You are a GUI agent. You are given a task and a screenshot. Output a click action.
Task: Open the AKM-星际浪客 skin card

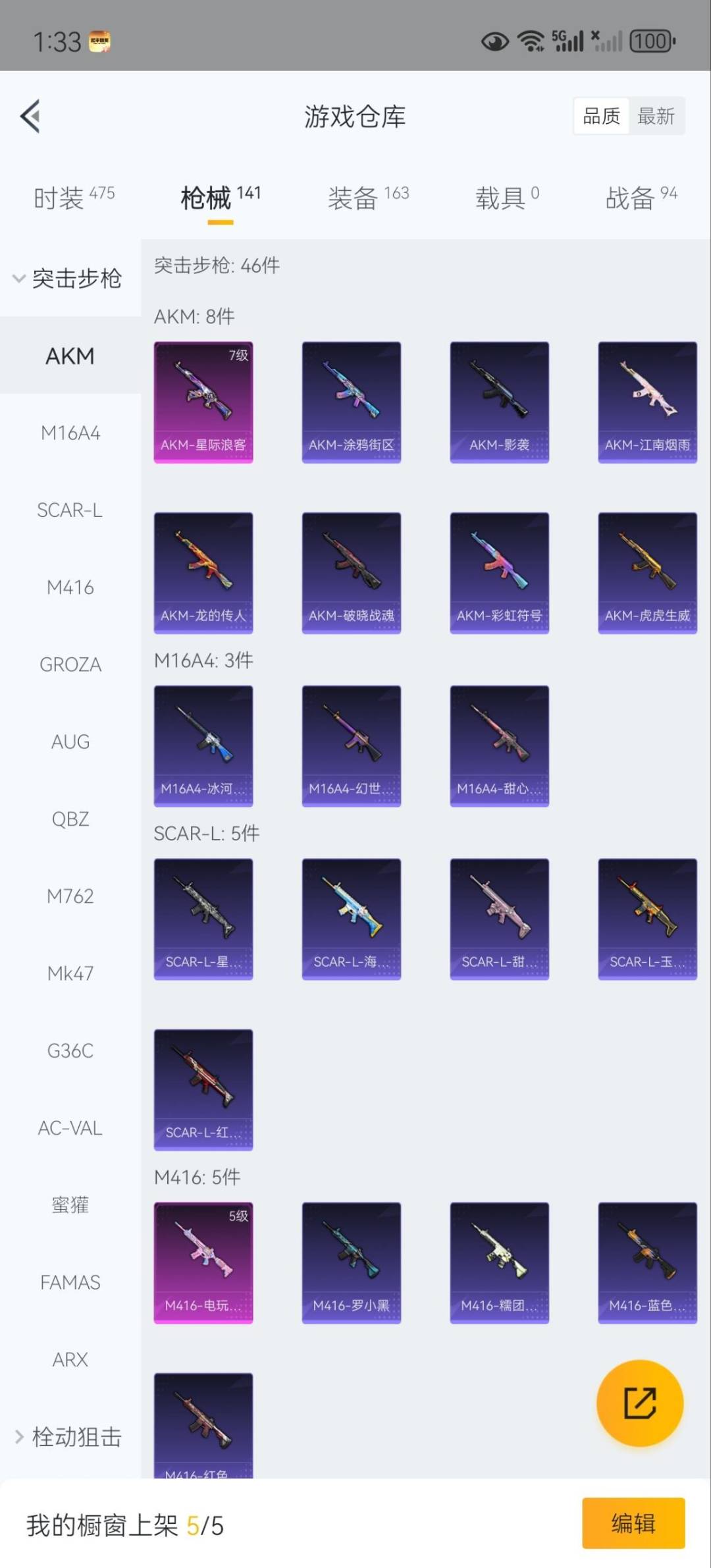tap(203, 402)
